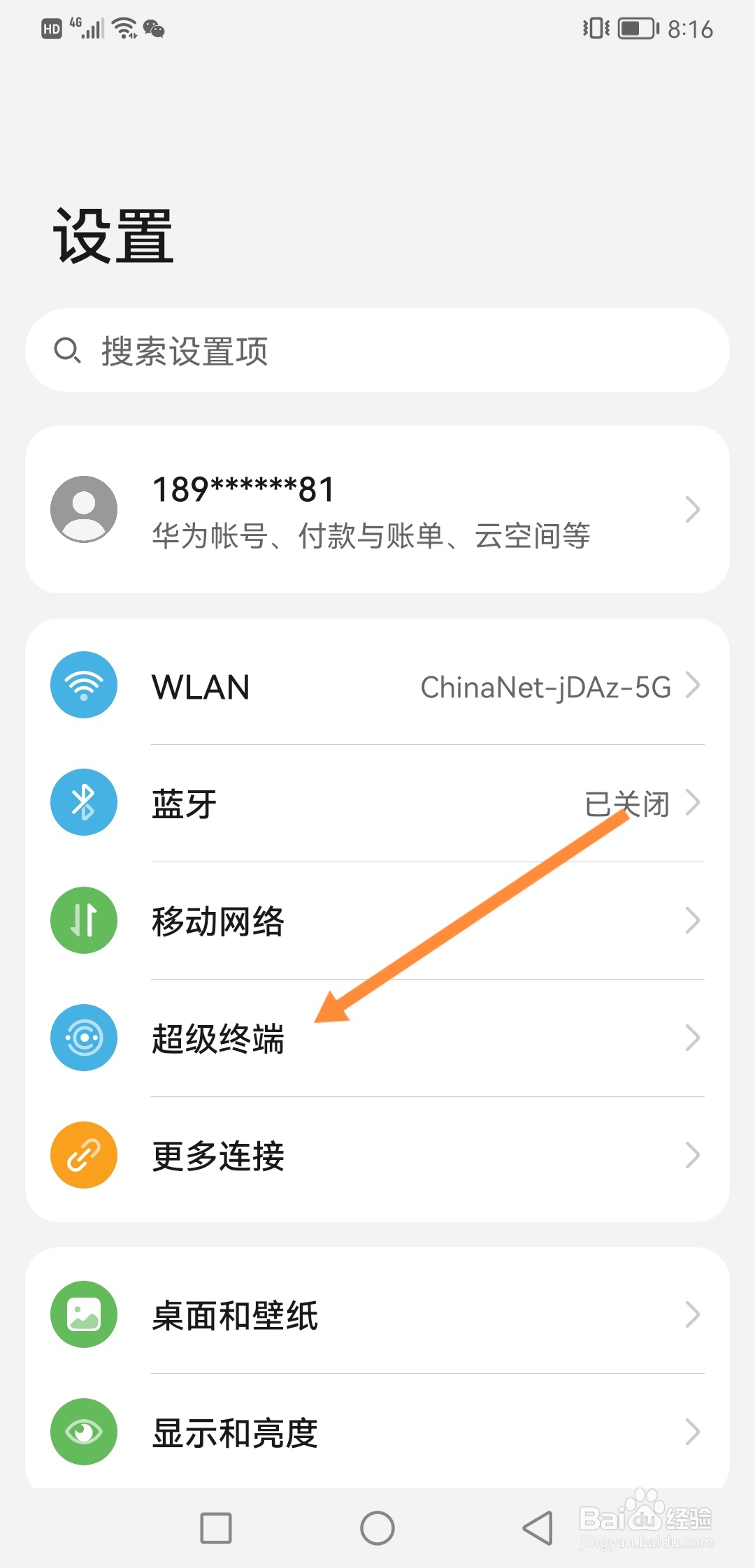Expand the Huawei account details arrow

point(692,509)
